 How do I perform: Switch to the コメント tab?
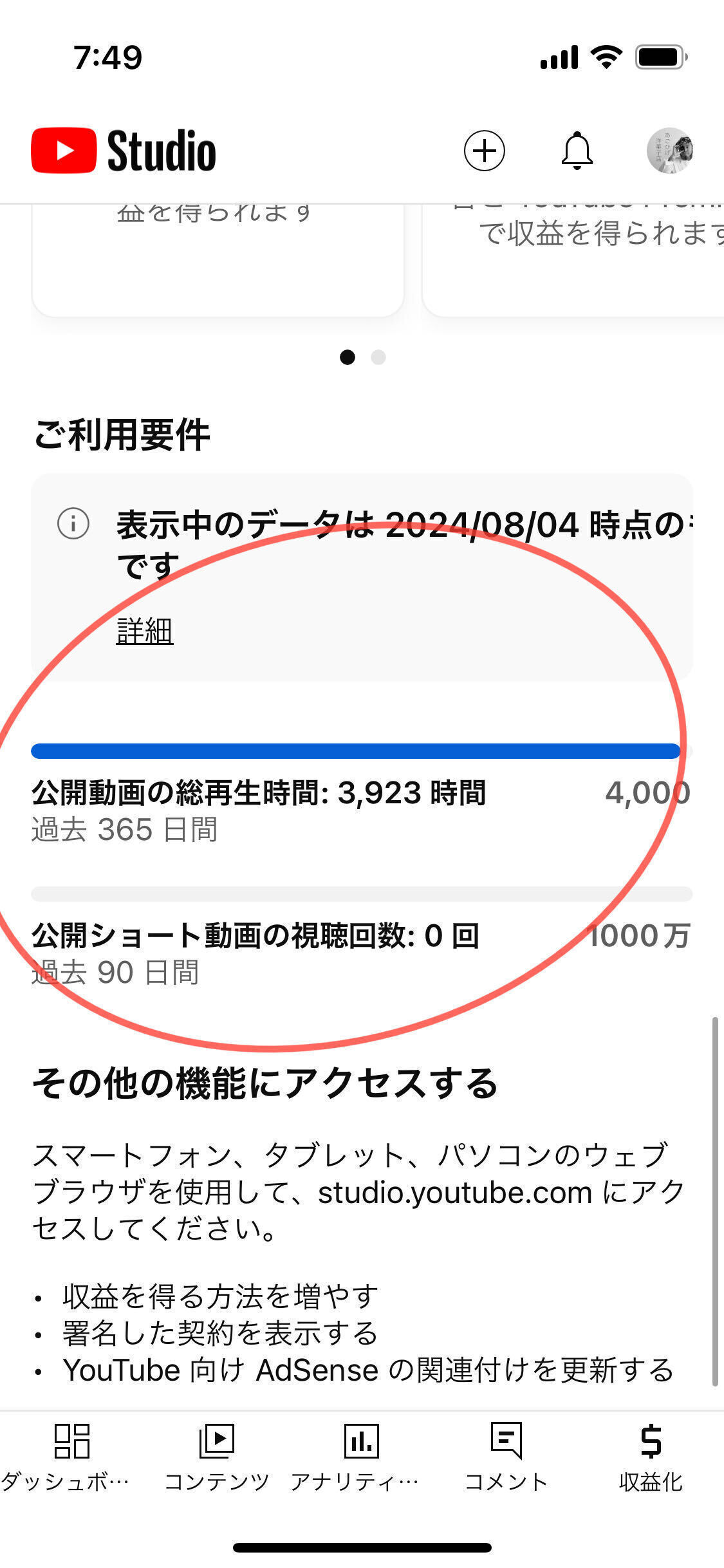coord(506,1457)
